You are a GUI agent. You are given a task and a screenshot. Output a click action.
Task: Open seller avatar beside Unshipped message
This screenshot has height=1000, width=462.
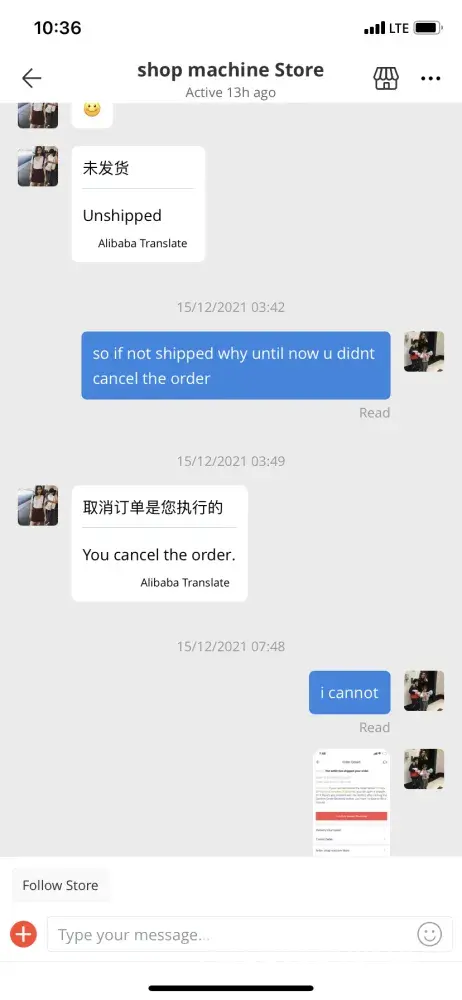(38, 166)
